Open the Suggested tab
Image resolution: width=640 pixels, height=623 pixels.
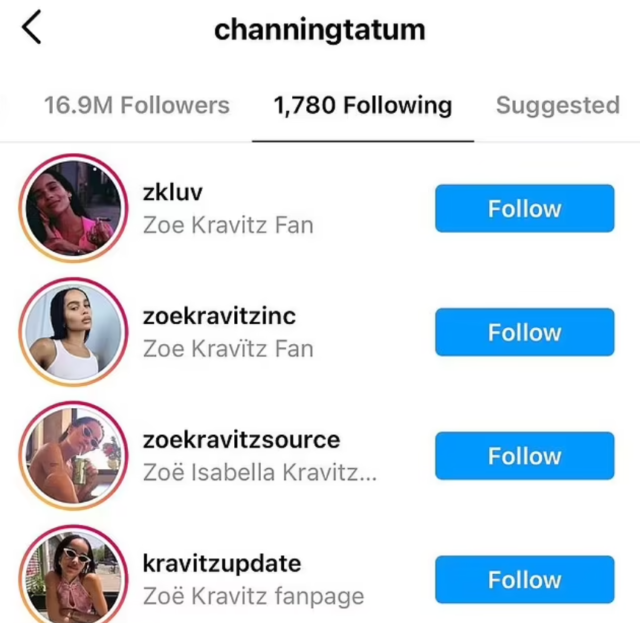coord(557,105)
